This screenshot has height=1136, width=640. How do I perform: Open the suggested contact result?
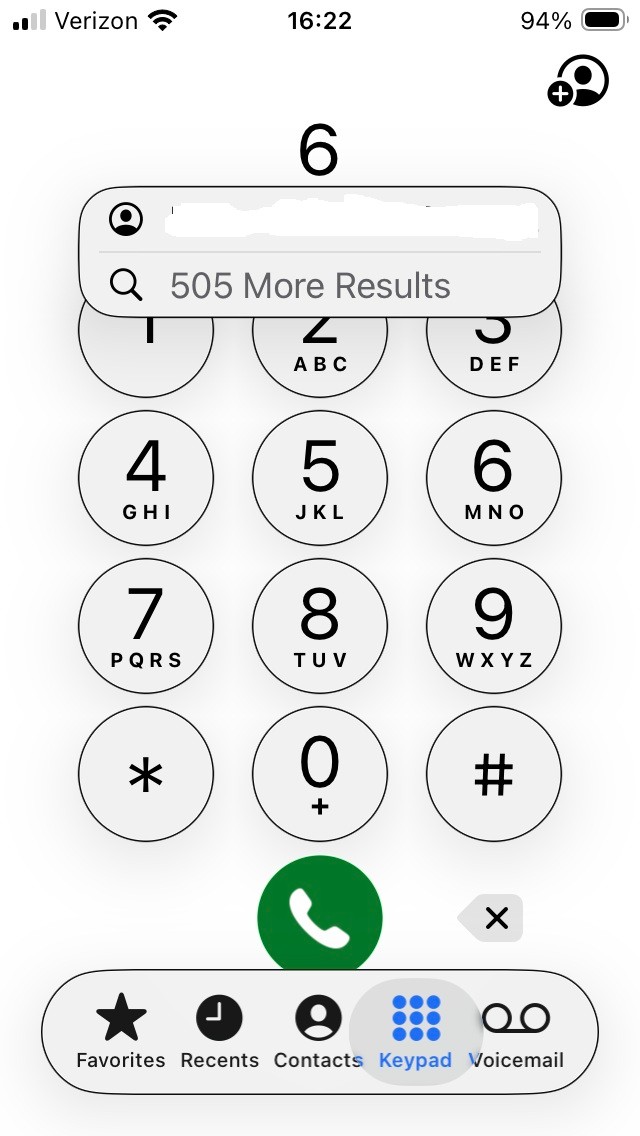[318, 219]
